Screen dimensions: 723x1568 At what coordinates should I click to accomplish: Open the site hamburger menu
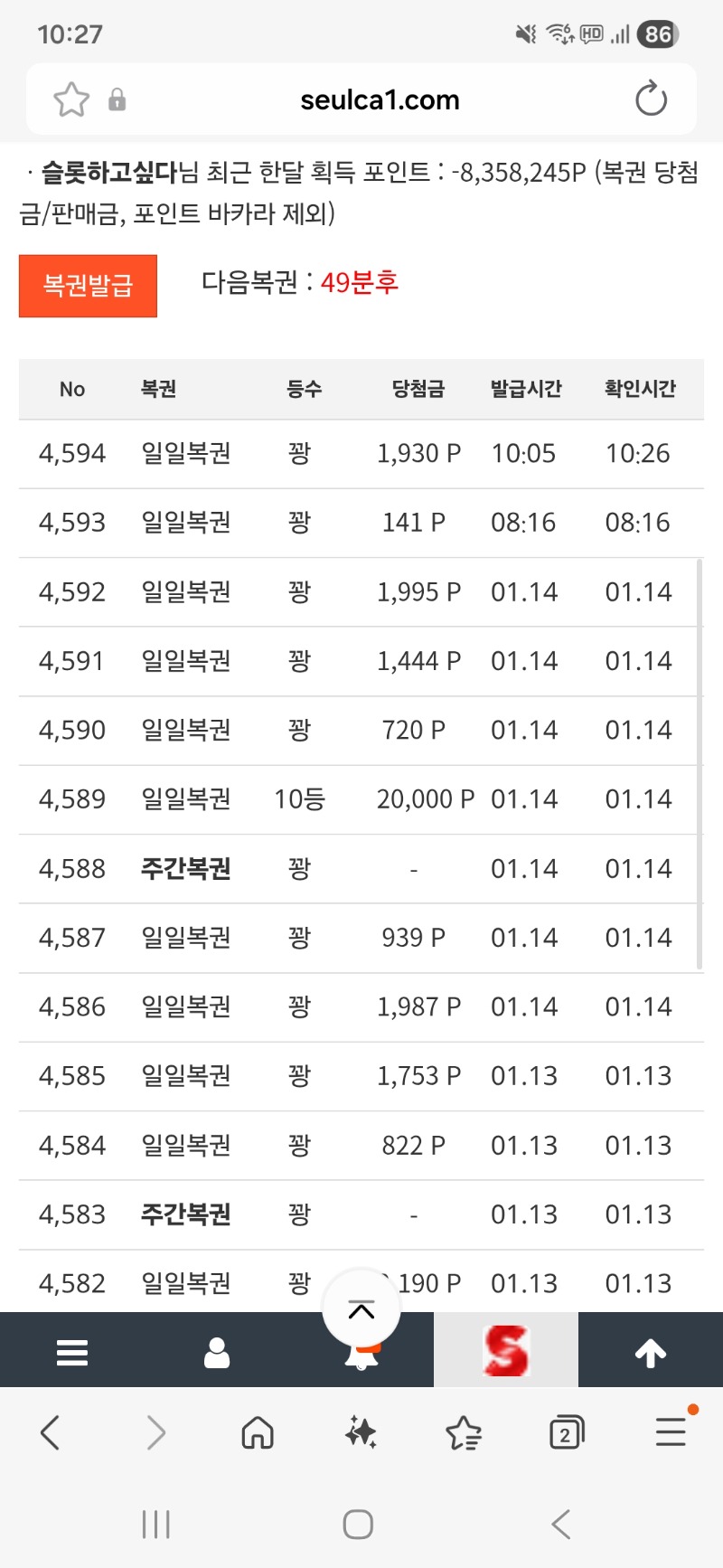tap(72, 1353)
